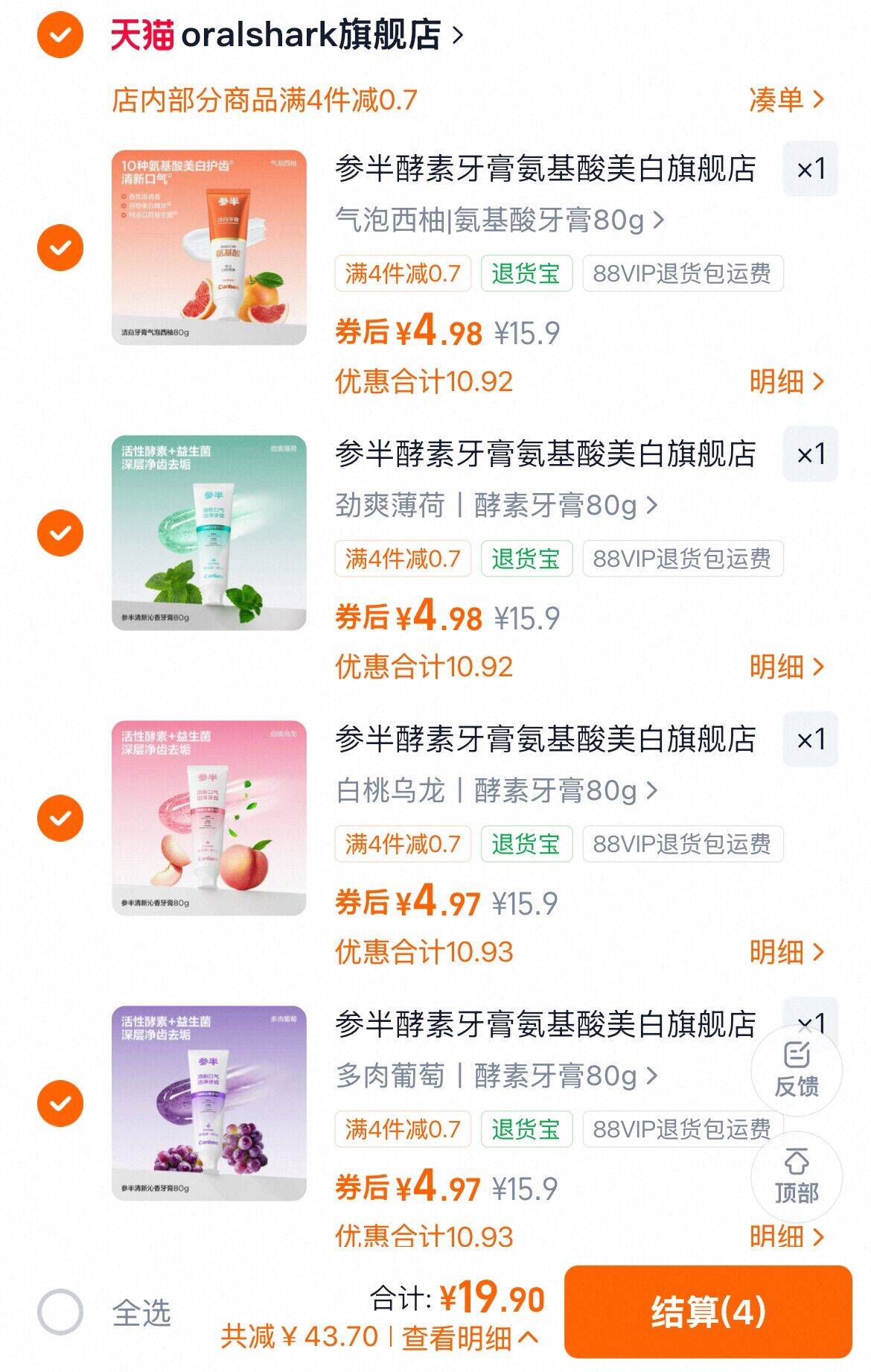Uncheck the oralshark旗舰店 store checkbox
The width and height of the screenshot is (871, 1372).
coord(60,34)
